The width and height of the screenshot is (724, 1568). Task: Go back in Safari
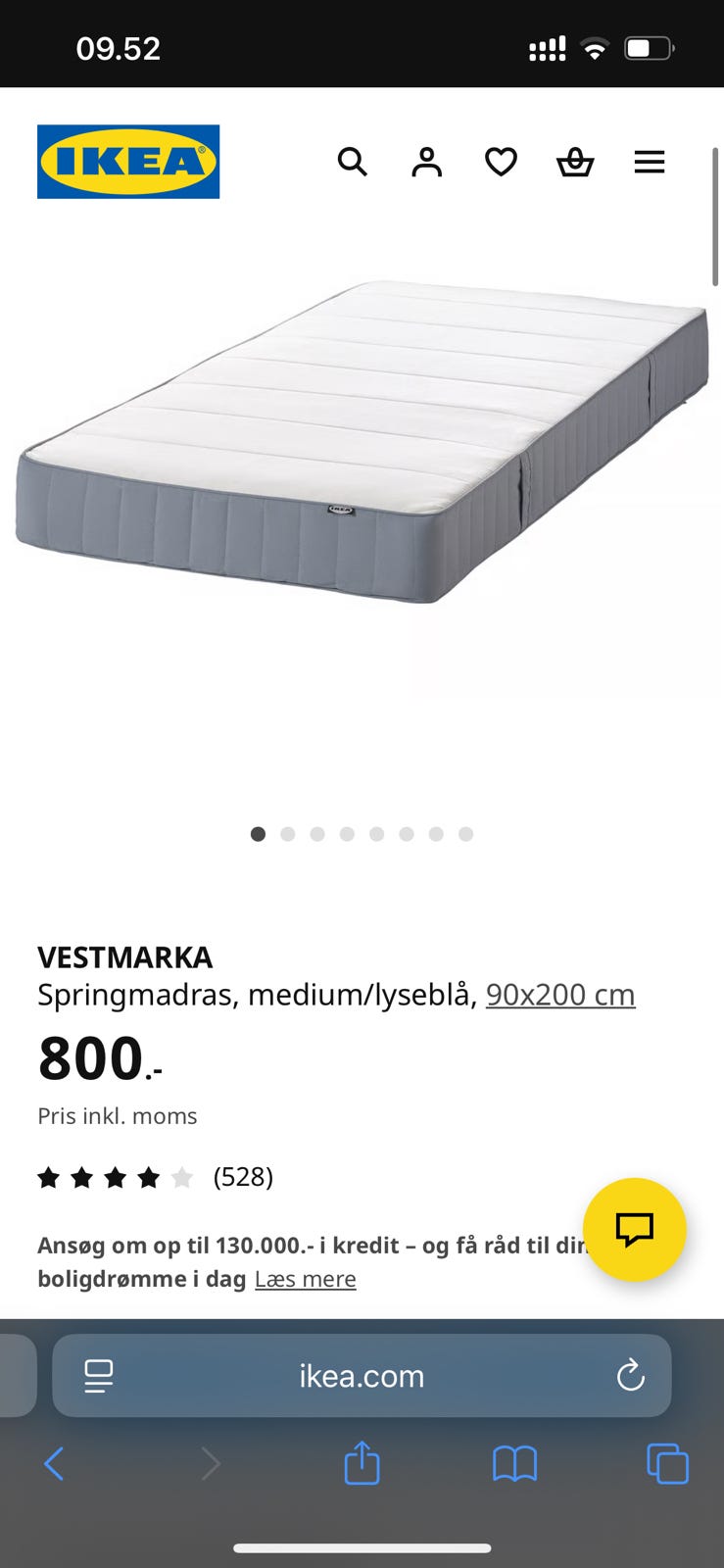click(54, 1464)
